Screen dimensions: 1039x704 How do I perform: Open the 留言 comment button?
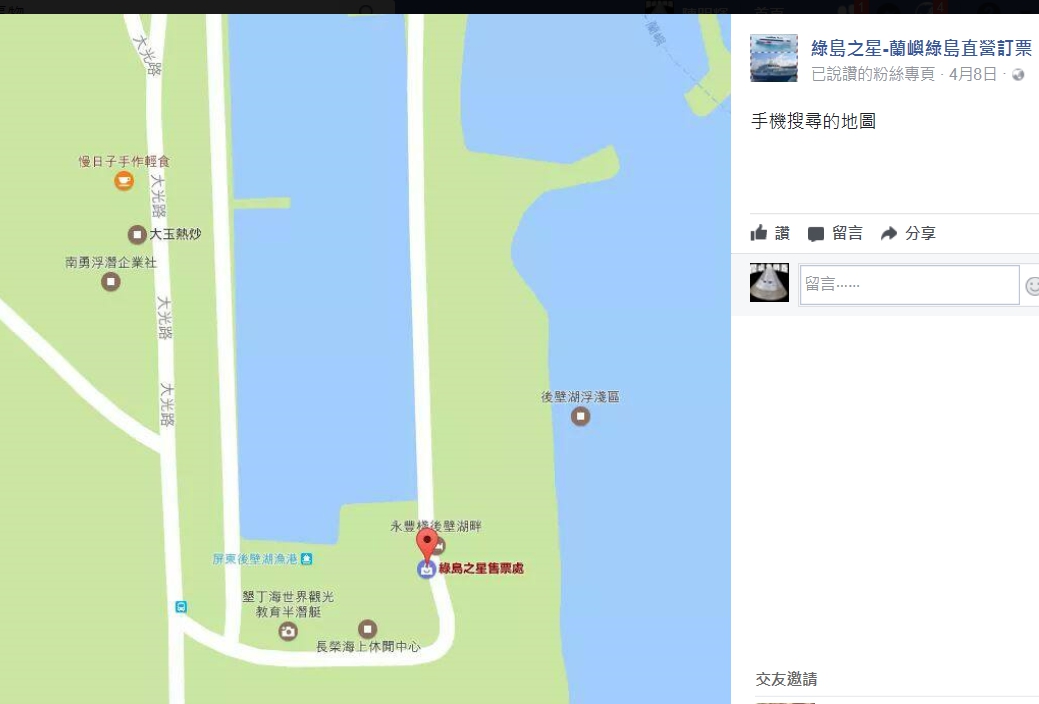(835, 233)
